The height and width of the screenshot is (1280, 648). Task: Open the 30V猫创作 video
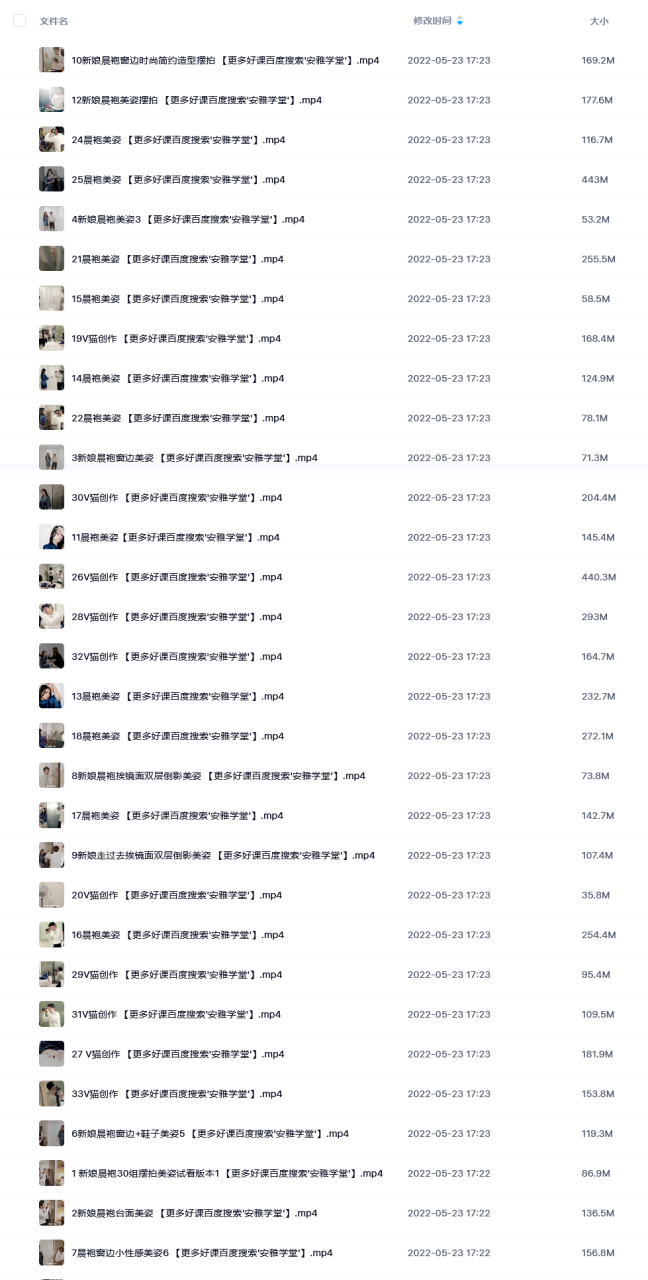176,498
